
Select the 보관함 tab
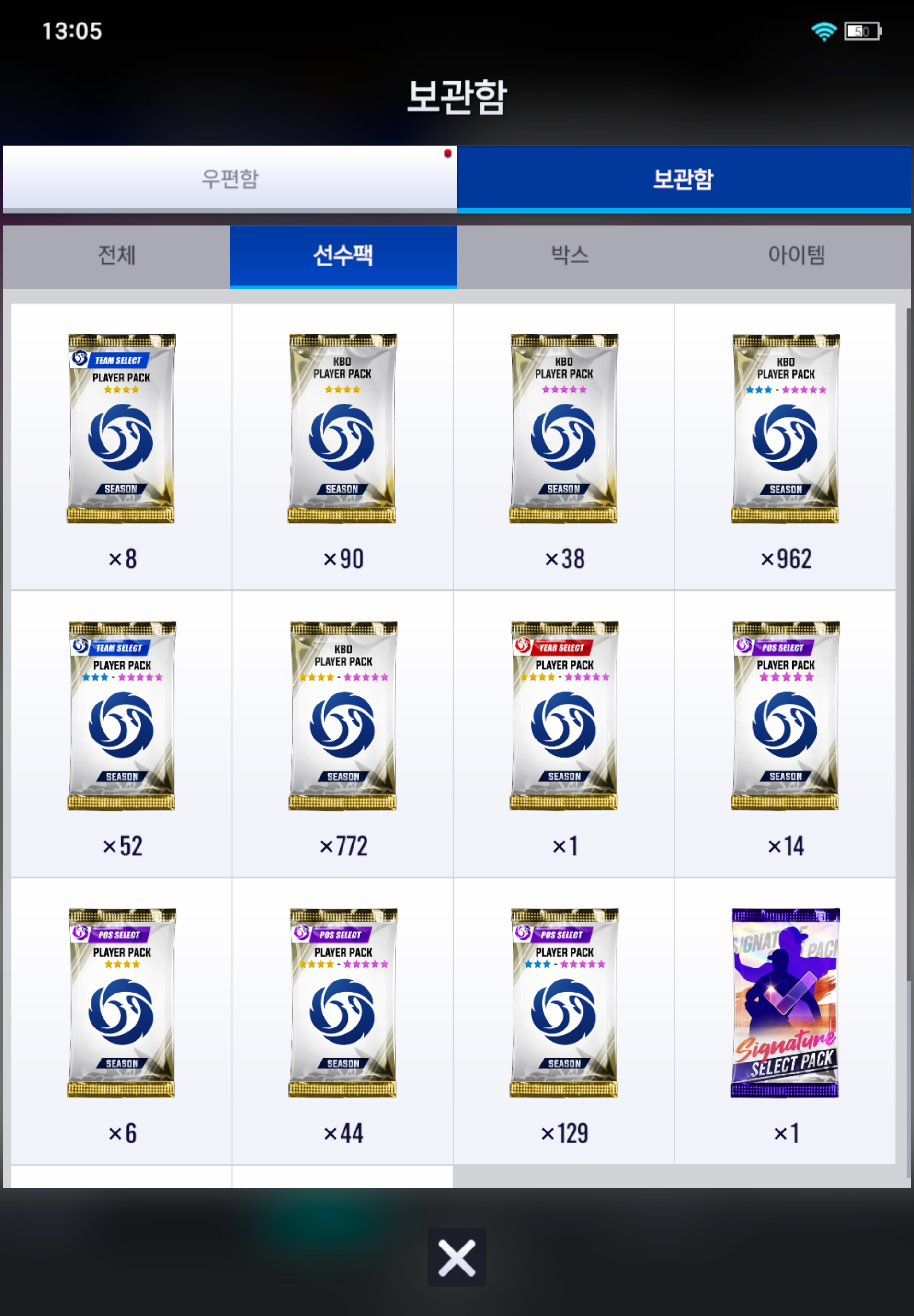coord(683,178)
